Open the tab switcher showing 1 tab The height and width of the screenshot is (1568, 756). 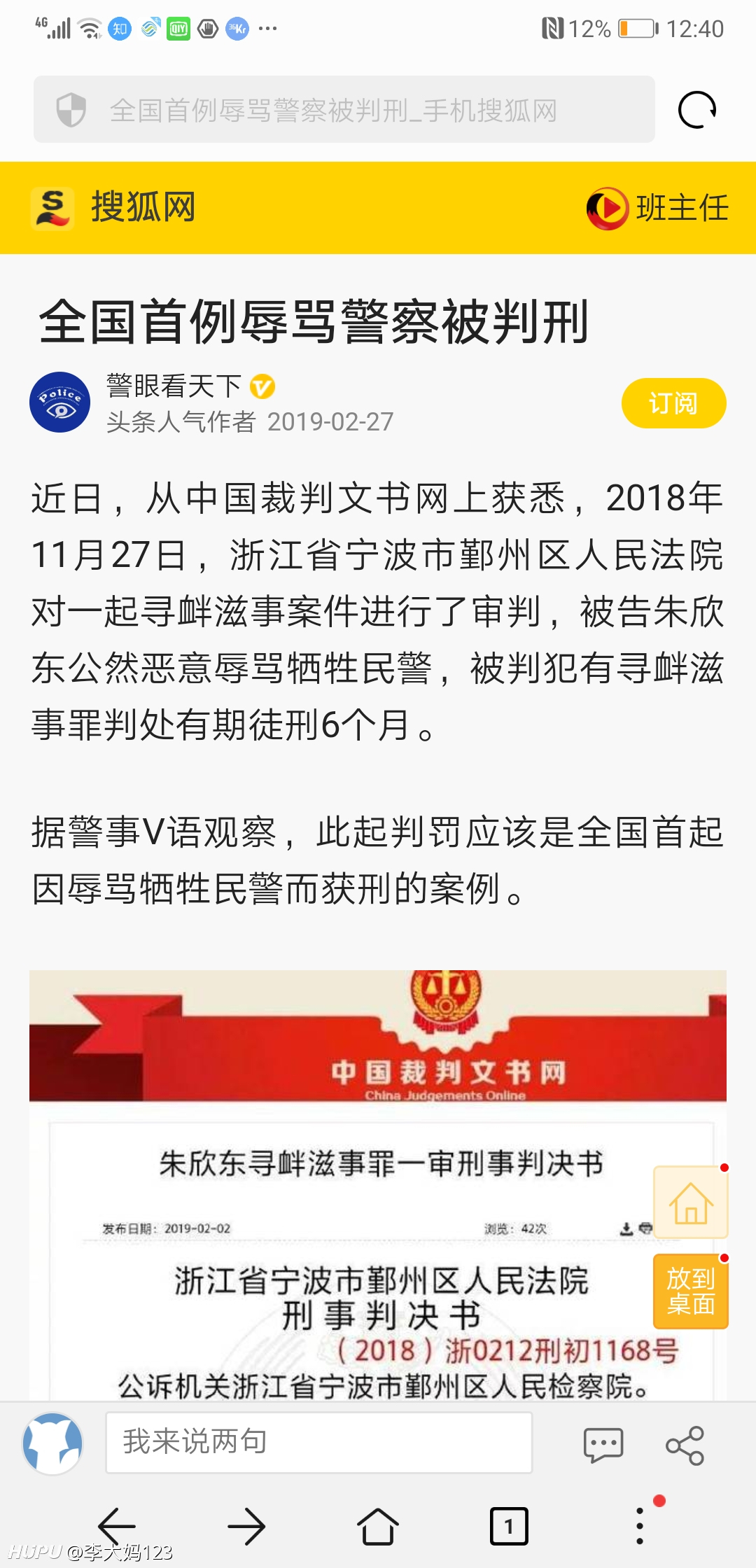pos(509,1526)
